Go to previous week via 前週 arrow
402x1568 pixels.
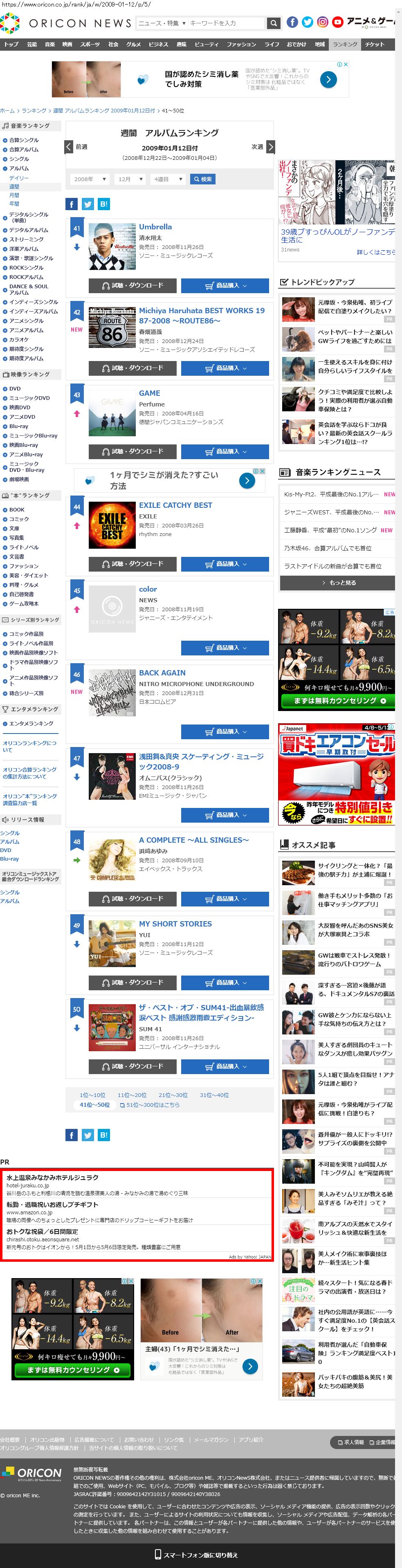point(69,147)
